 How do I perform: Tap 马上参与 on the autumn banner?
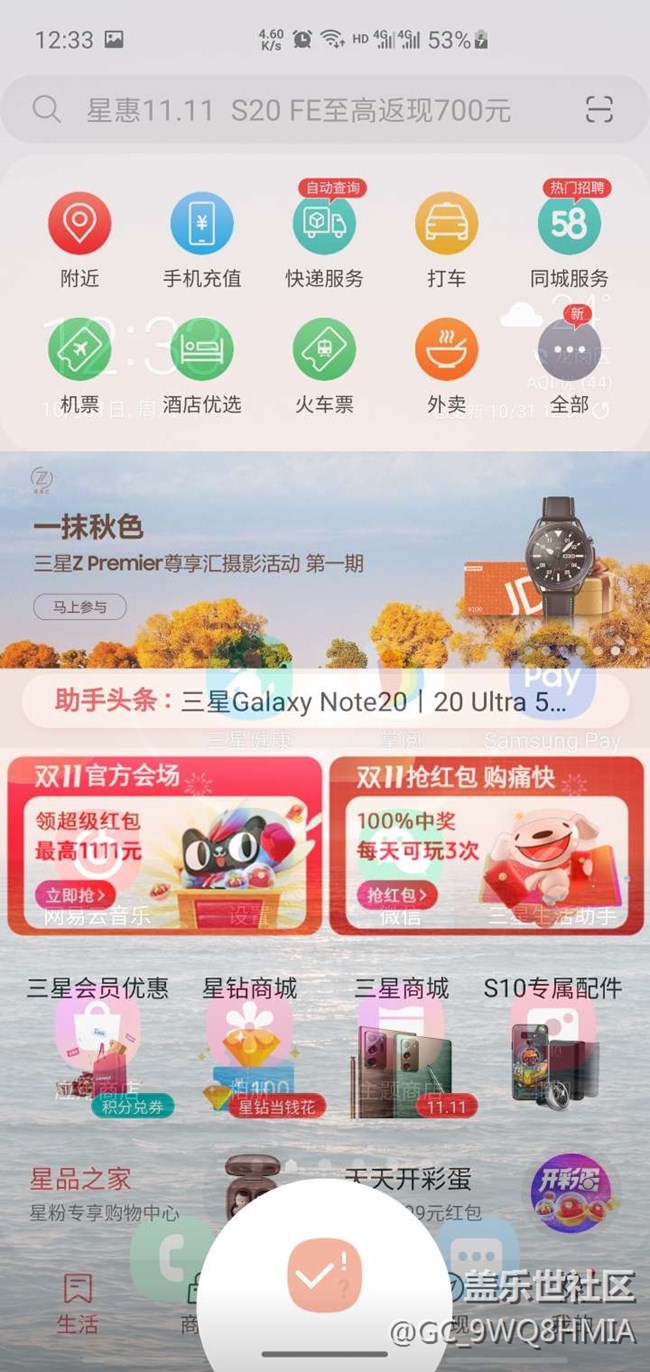82,606
